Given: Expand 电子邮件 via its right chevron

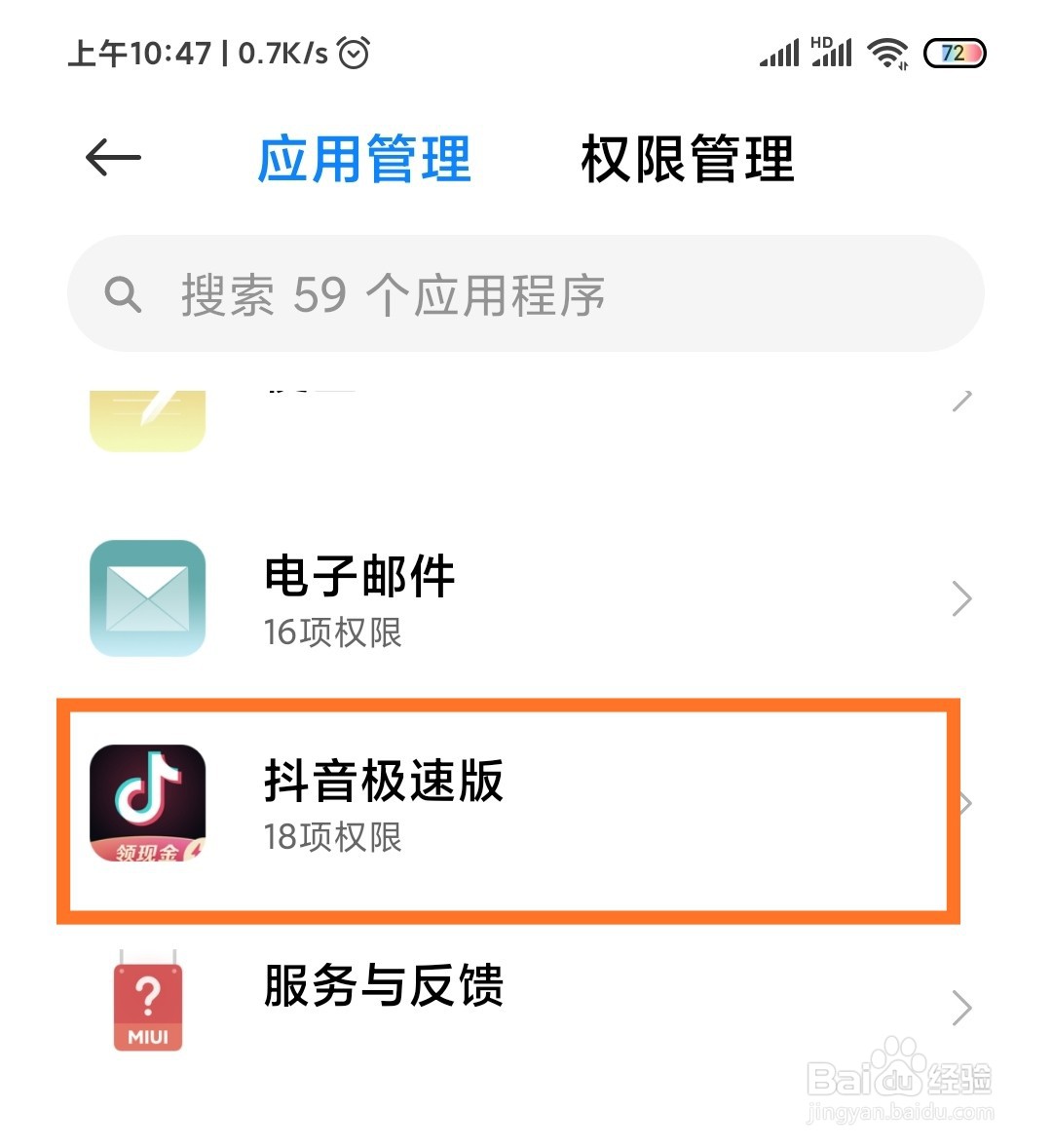Looking at the screenshot, I should point(960,598).
